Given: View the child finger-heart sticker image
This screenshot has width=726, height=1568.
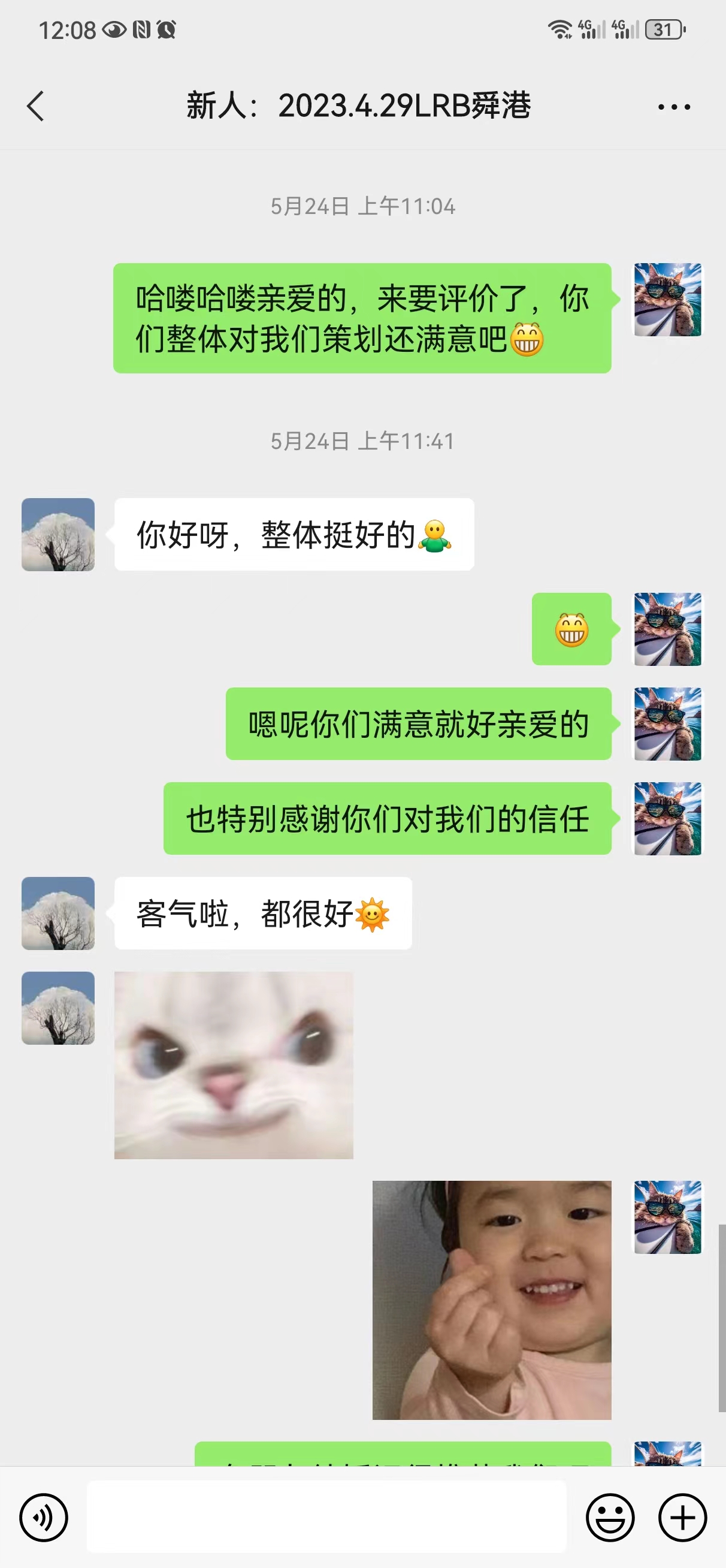Looking at the screenshot, I should click(x=492, y=1300).
